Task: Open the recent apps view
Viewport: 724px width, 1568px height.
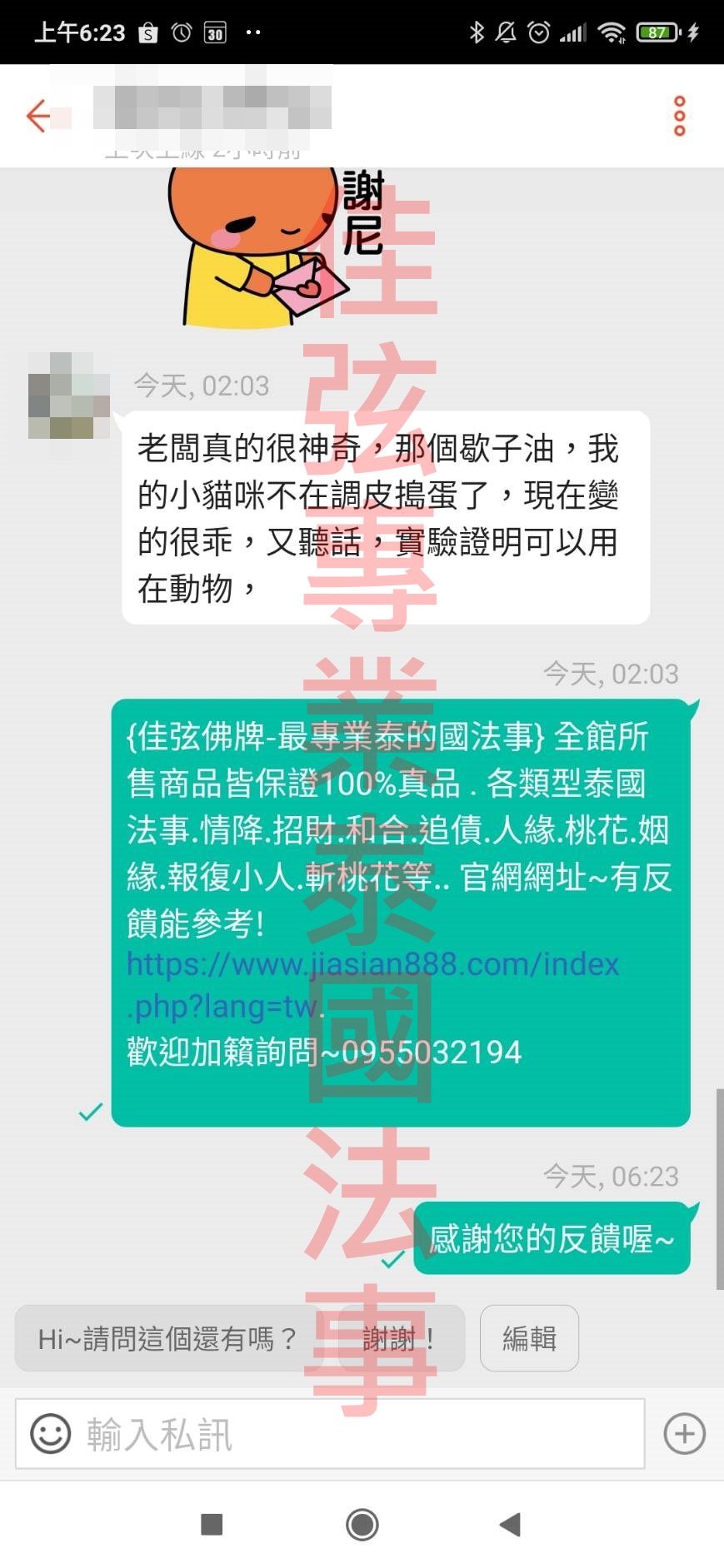Action: coord(212,1525)
